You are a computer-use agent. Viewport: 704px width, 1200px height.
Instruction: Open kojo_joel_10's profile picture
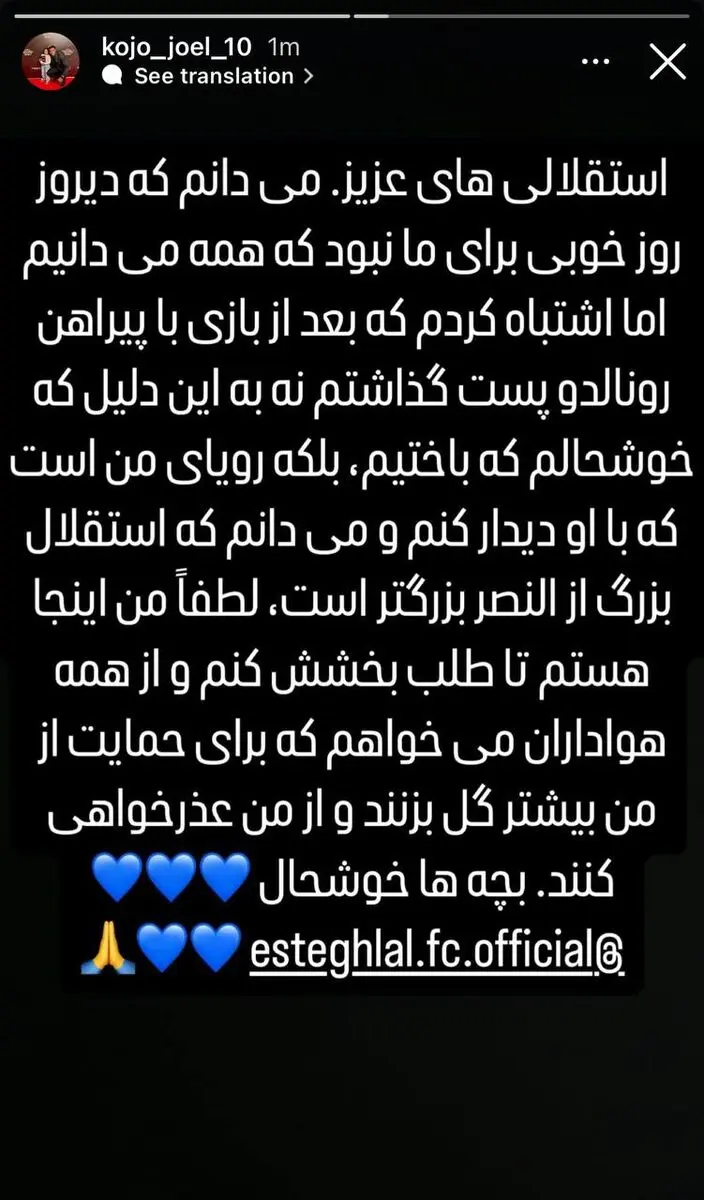point(50,62)
